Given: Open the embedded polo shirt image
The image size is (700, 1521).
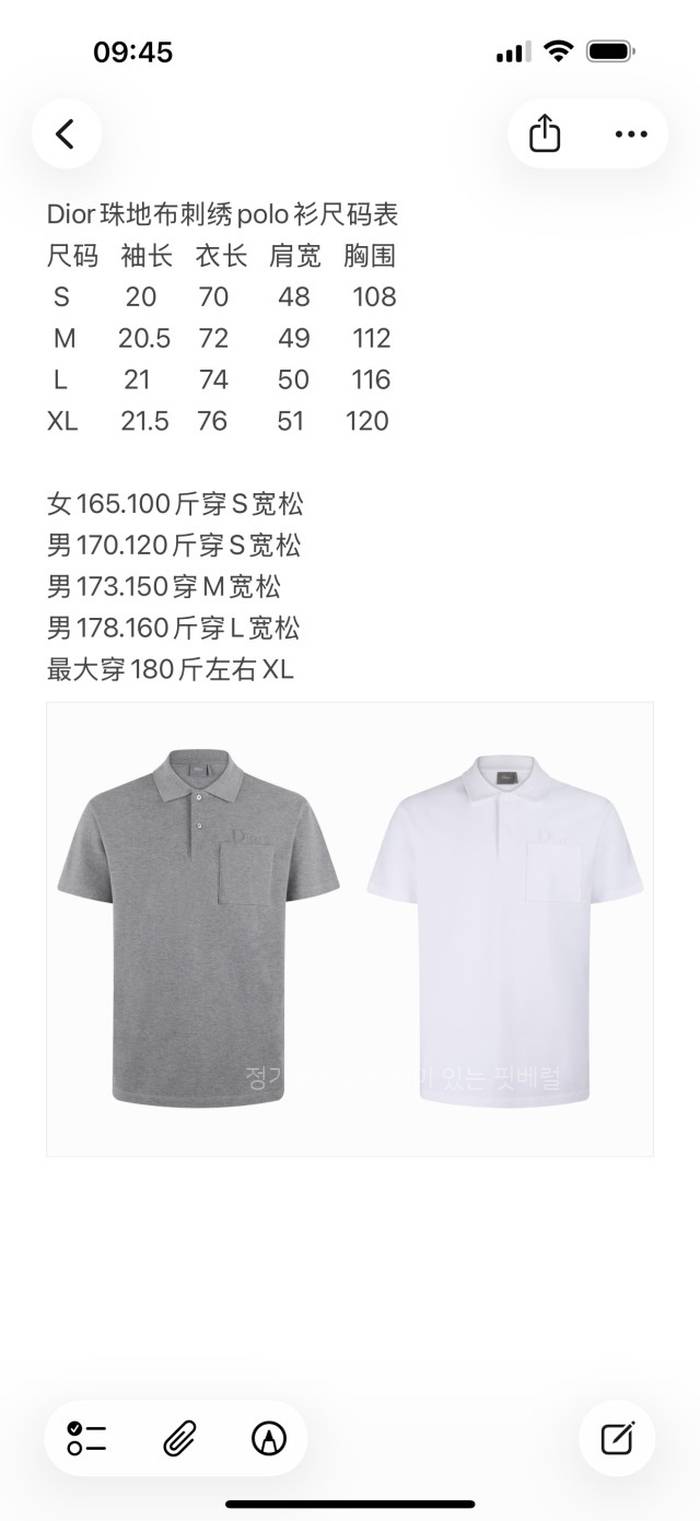Looking at the screenshot, I should tap(350, 929).
